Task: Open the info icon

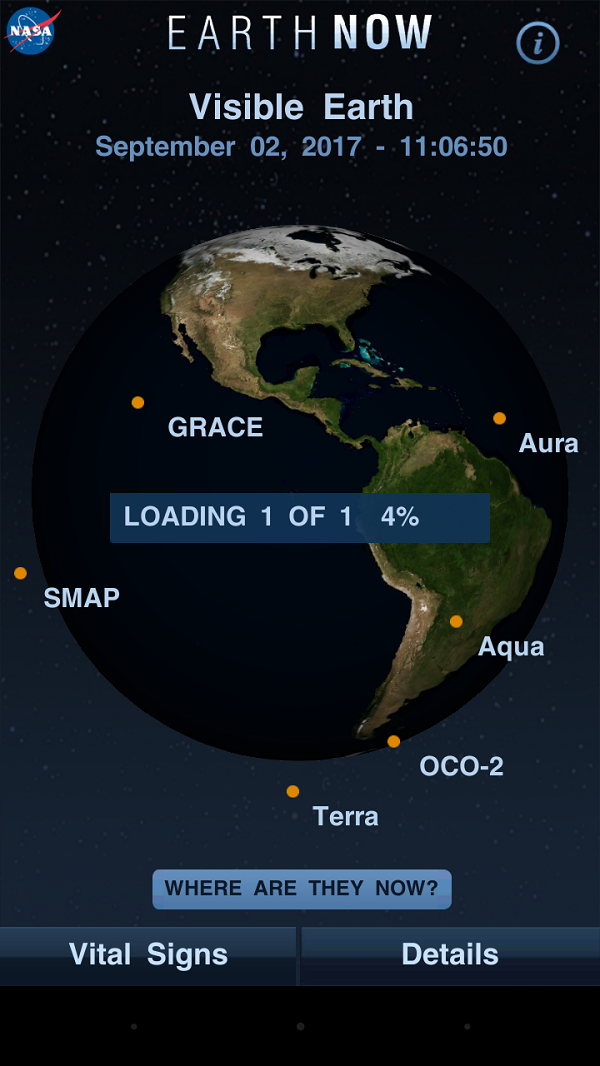Action: 537,43
